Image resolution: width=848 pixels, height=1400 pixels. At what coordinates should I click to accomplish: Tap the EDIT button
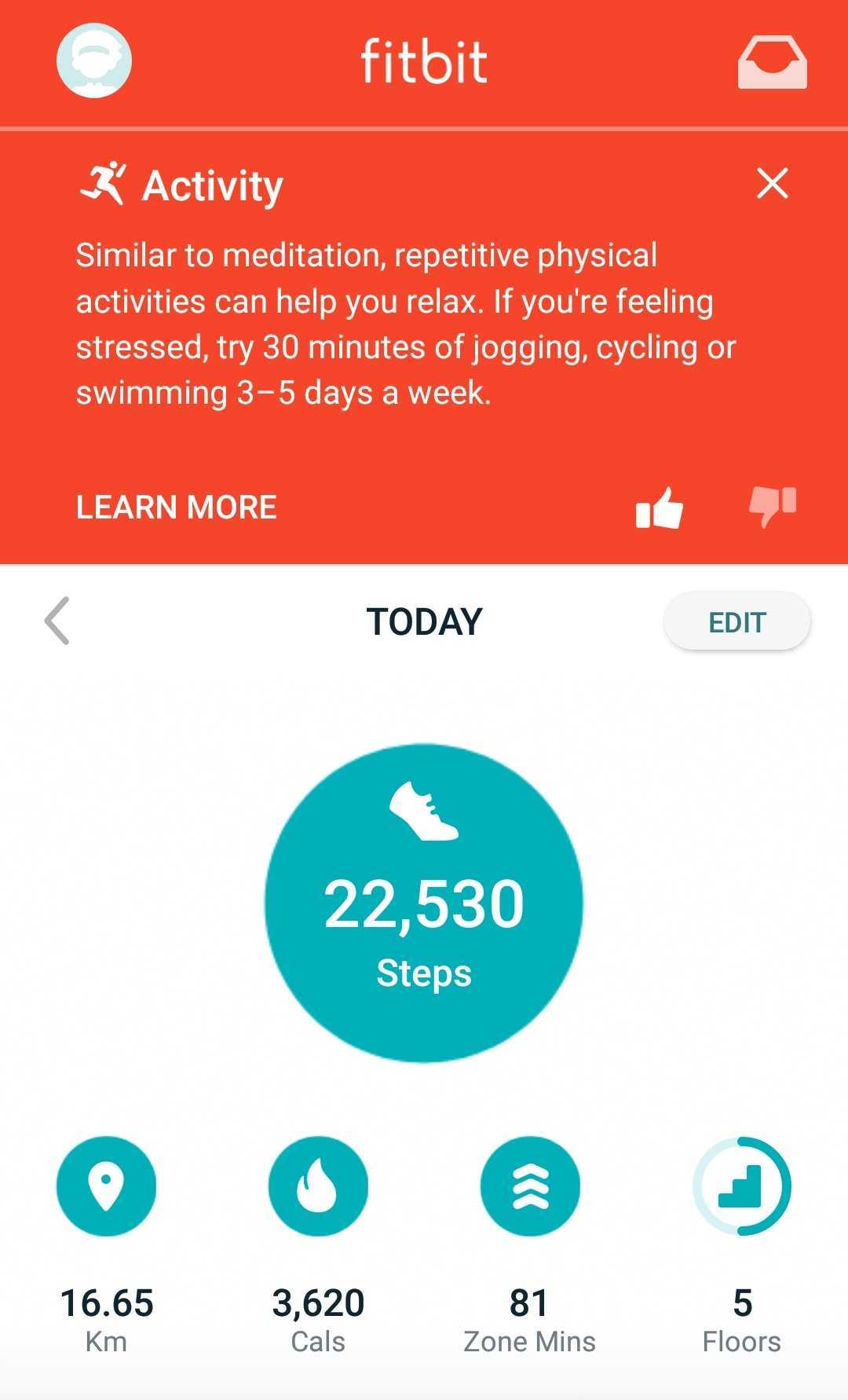[737, 621]
